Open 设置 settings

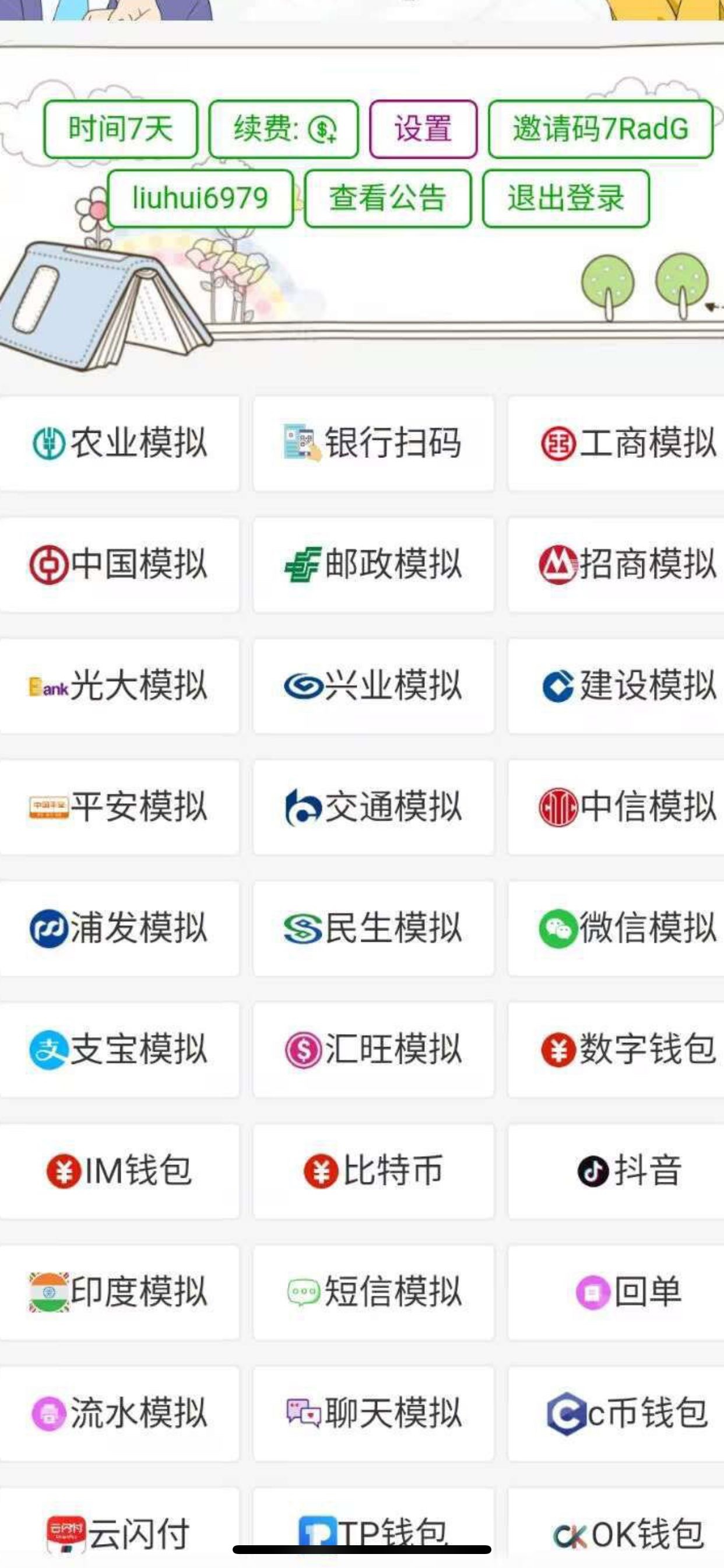click(x=423, y=129)
